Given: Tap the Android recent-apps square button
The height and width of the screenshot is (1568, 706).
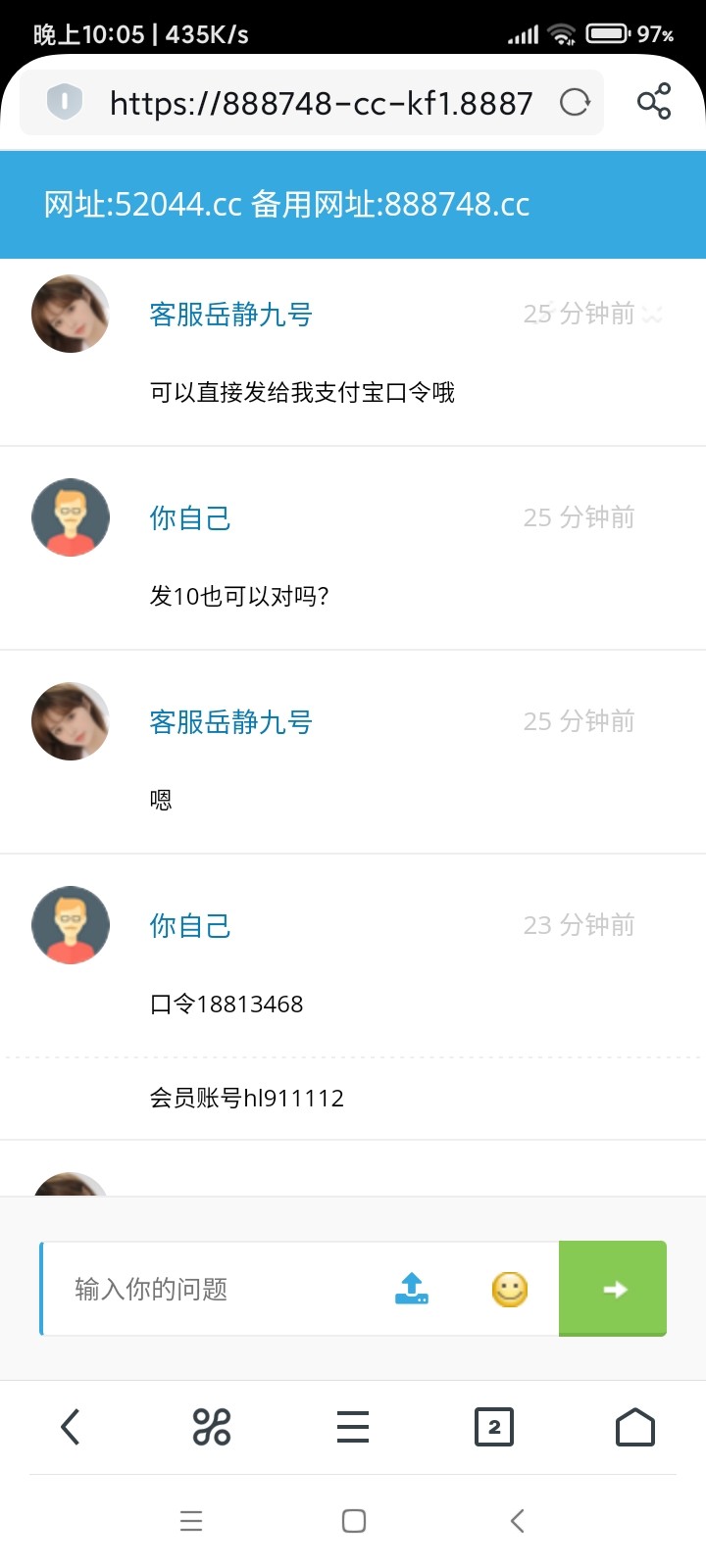Looking at the screenshot, I should coord(353,1520).
